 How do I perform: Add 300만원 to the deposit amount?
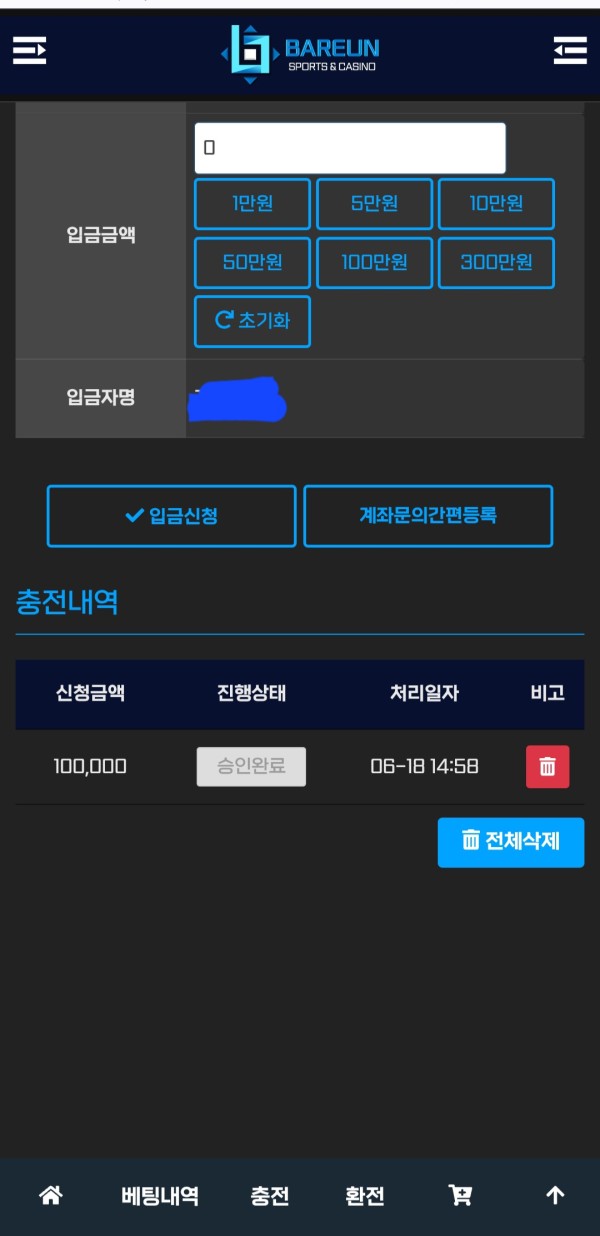tap(496, 263)
